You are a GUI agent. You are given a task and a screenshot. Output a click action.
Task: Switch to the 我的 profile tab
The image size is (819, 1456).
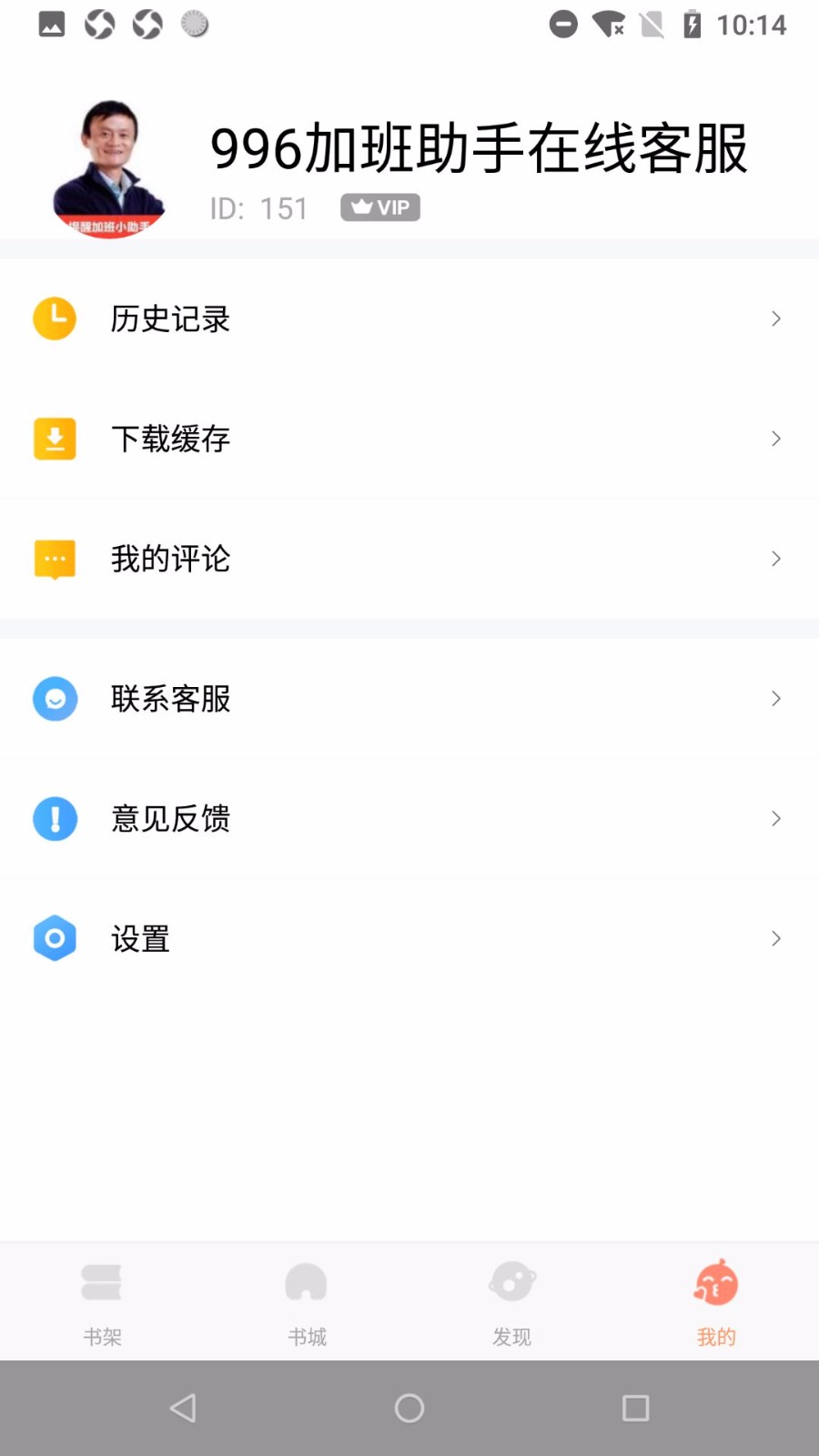pos(715,1301)
